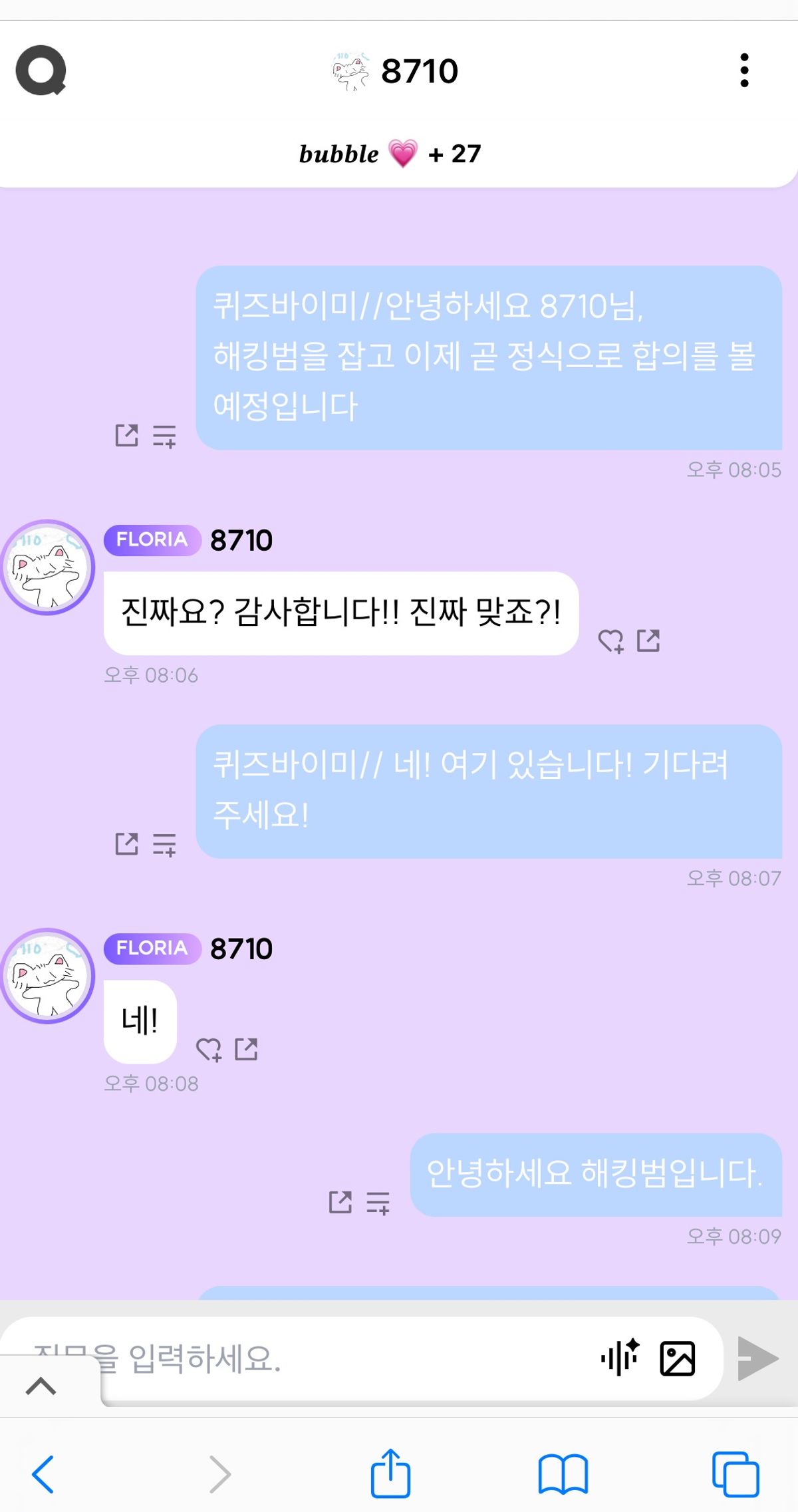Open browser bookmarks
This screenshot has height=1512, width=798.
tap(563, 1474)
